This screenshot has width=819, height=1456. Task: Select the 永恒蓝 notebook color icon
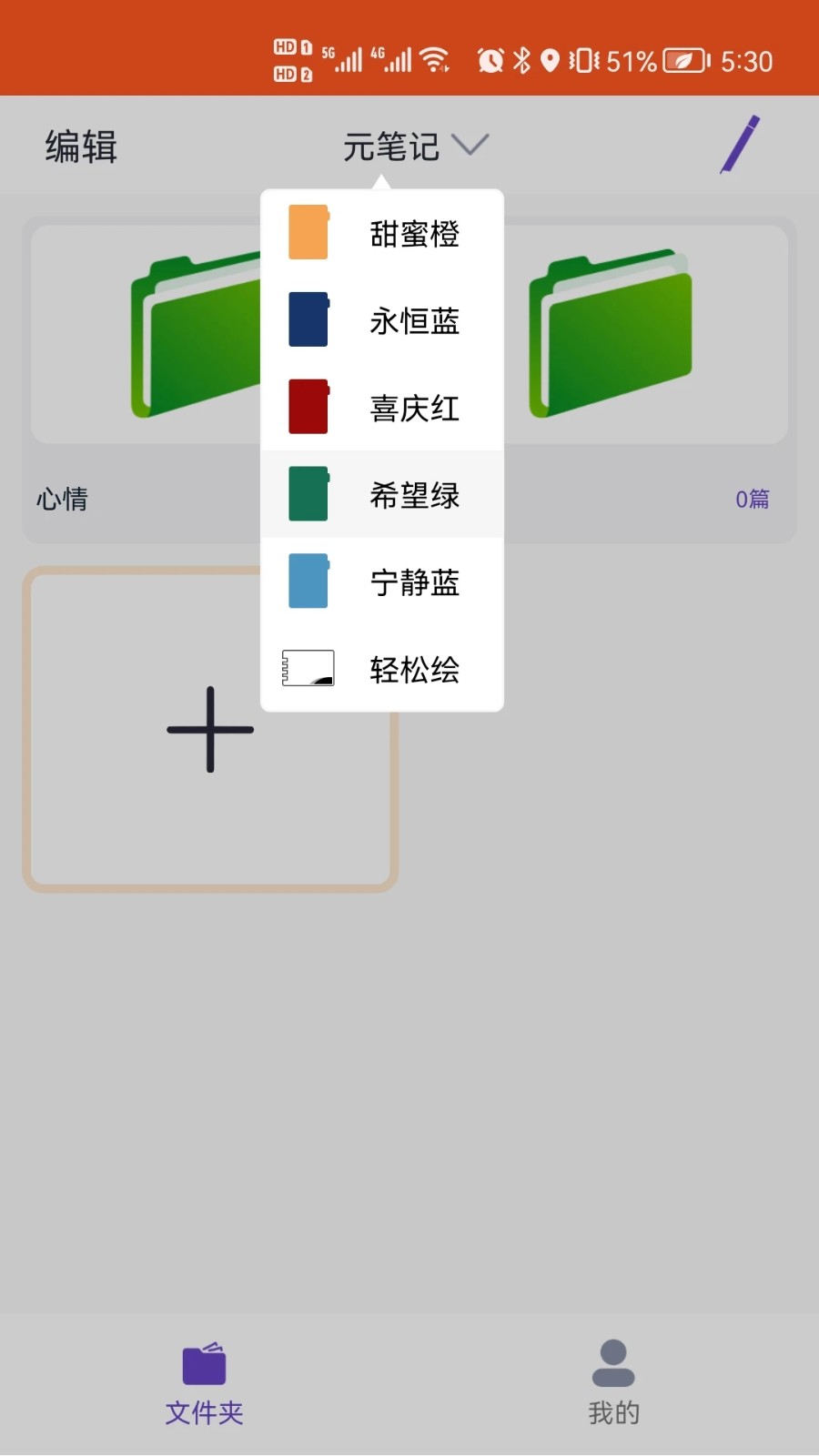tap(308, 320)
